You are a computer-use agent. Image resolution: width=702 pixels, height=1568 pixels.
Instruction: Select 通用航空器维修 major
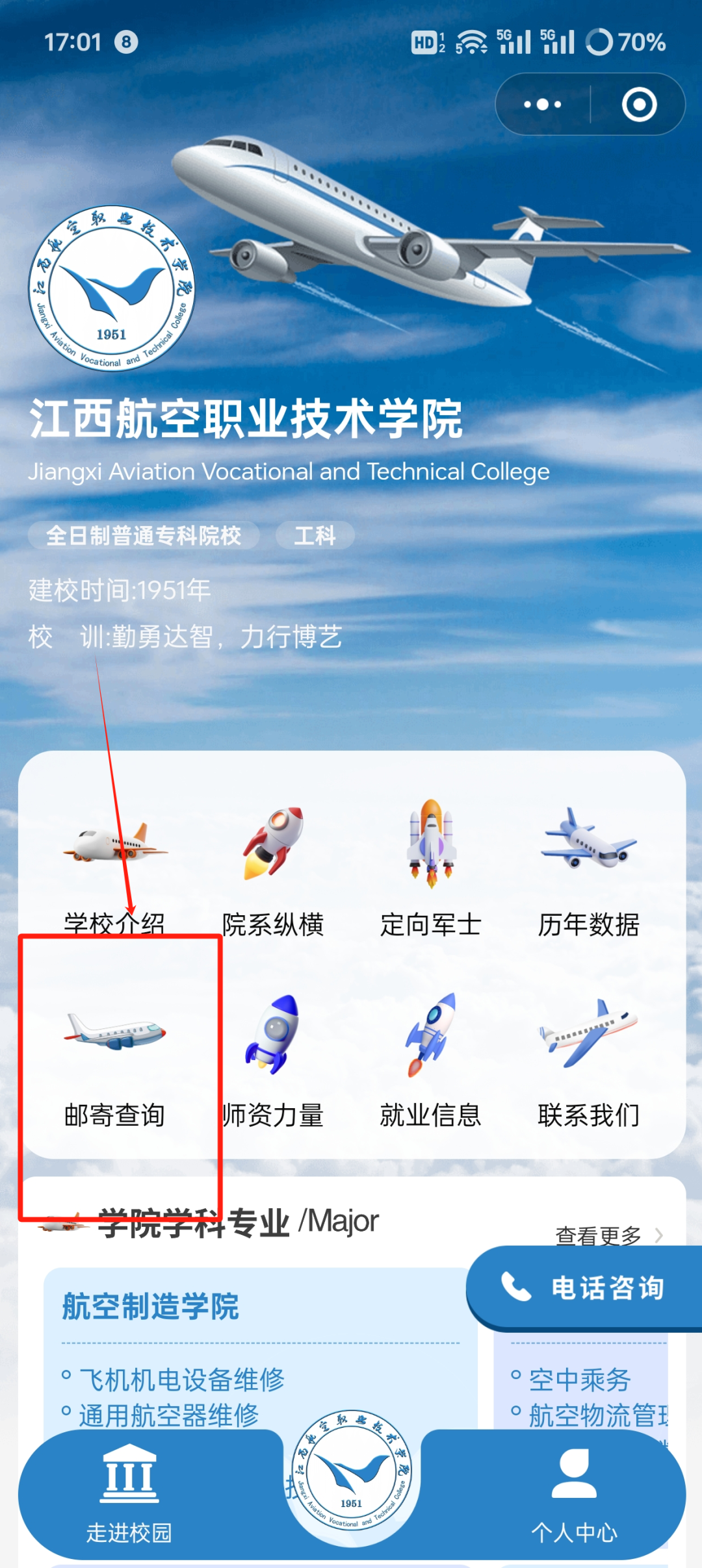pyautogui.click(x=169, y=1415)
